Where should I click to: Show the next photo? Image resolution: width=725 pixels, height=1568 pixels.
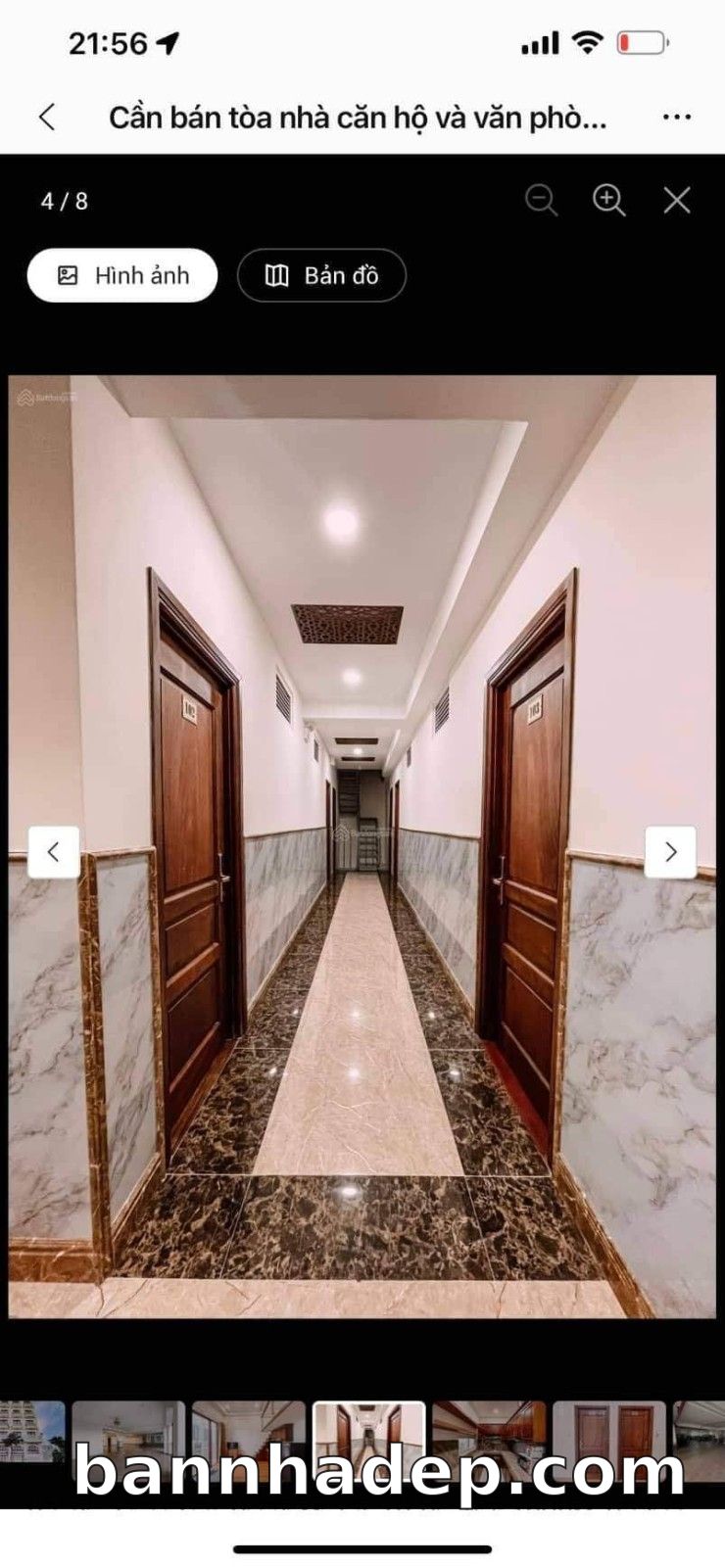[x=671, y=852]
